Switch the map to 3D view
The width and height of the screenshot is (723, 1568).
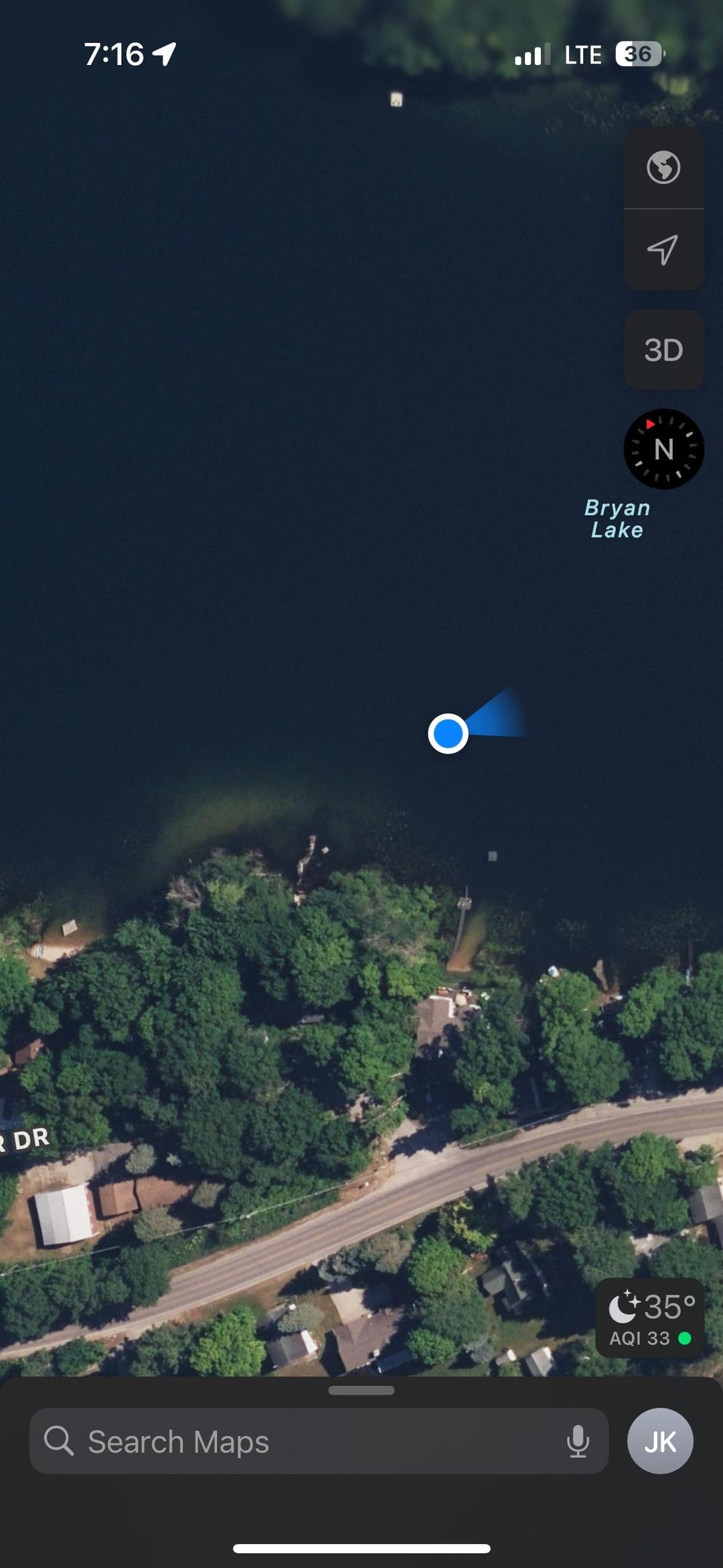(x=663, y=350)
